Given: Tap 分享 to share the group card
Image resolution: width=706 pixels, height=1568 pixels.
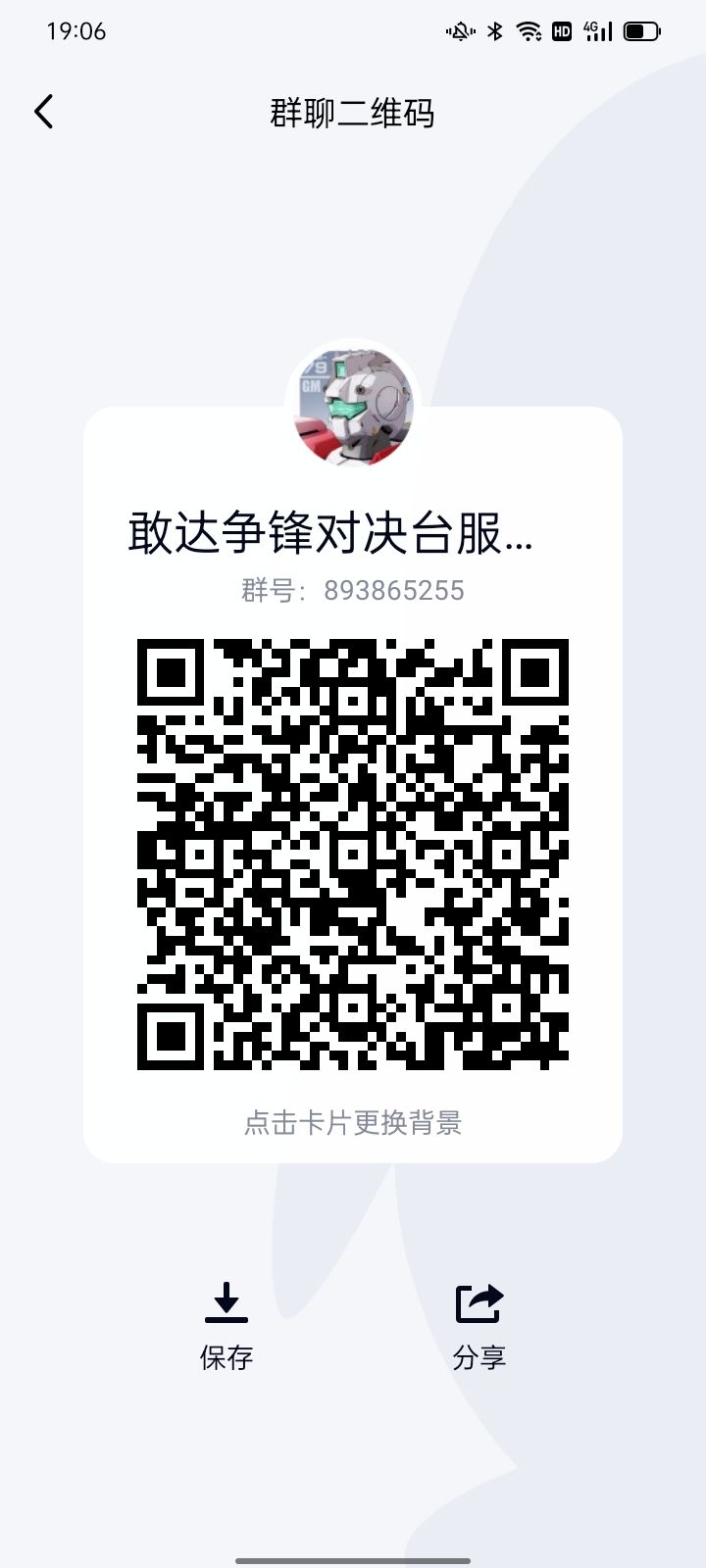Looking at the screenshot, I should (479, 1358).
